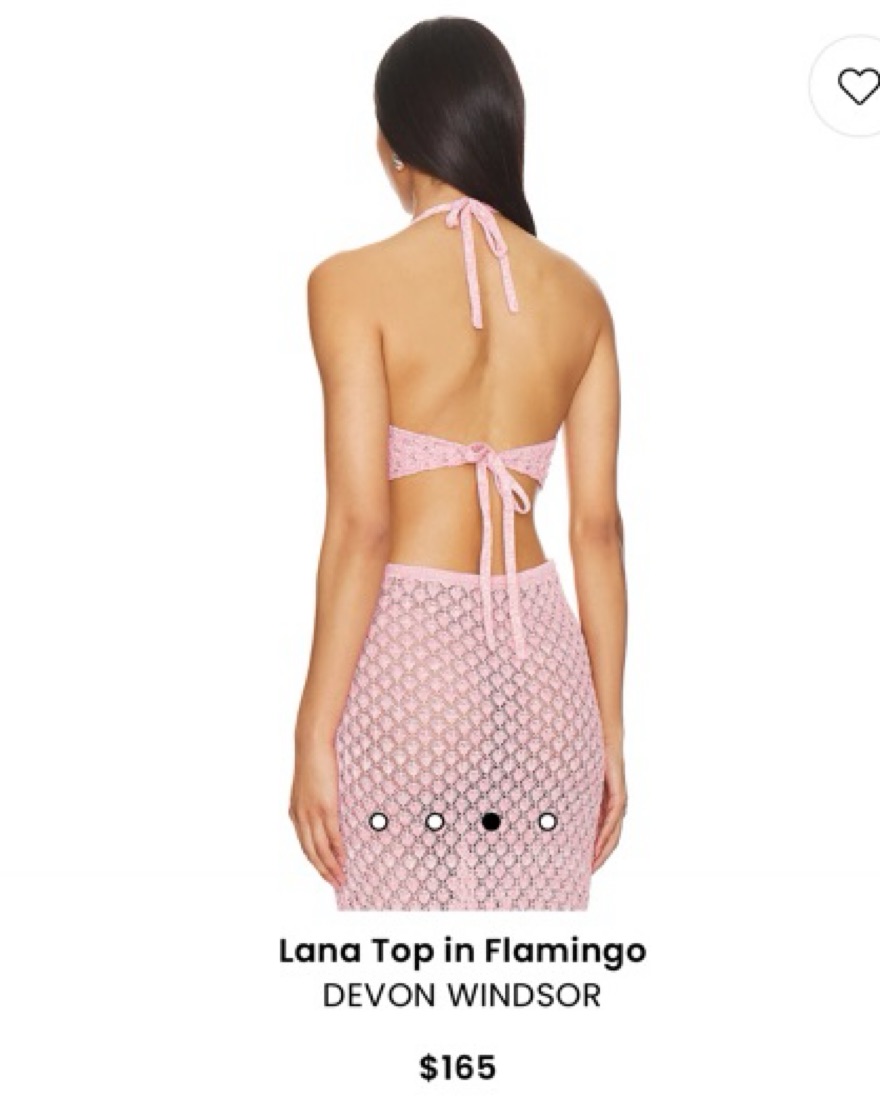Image resolution: width=880 pixels, height=1098 pixels.
Task: Jump to the first image indicator dot
Action: tap(378, 821)
